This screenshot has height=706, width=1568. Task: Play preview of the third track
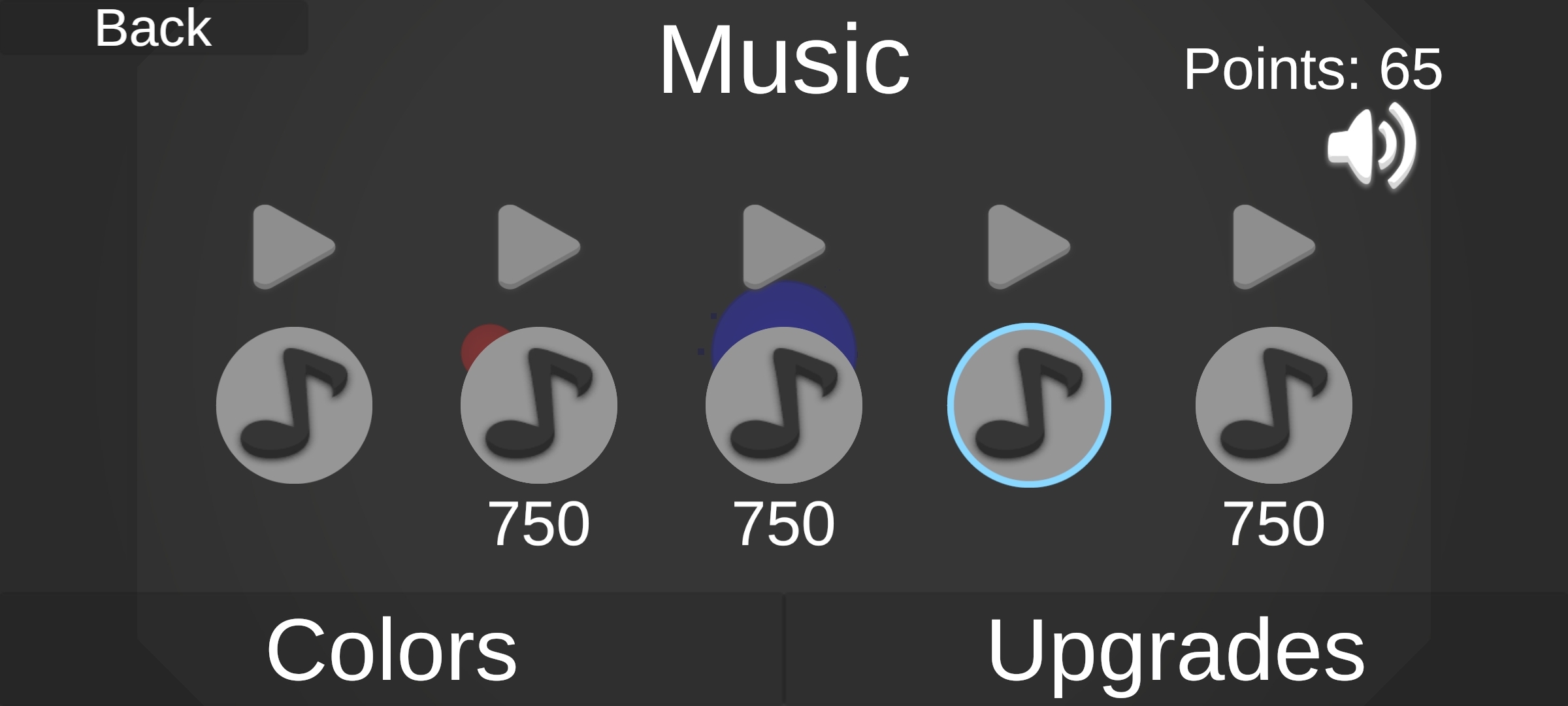[x=783, y=247]
